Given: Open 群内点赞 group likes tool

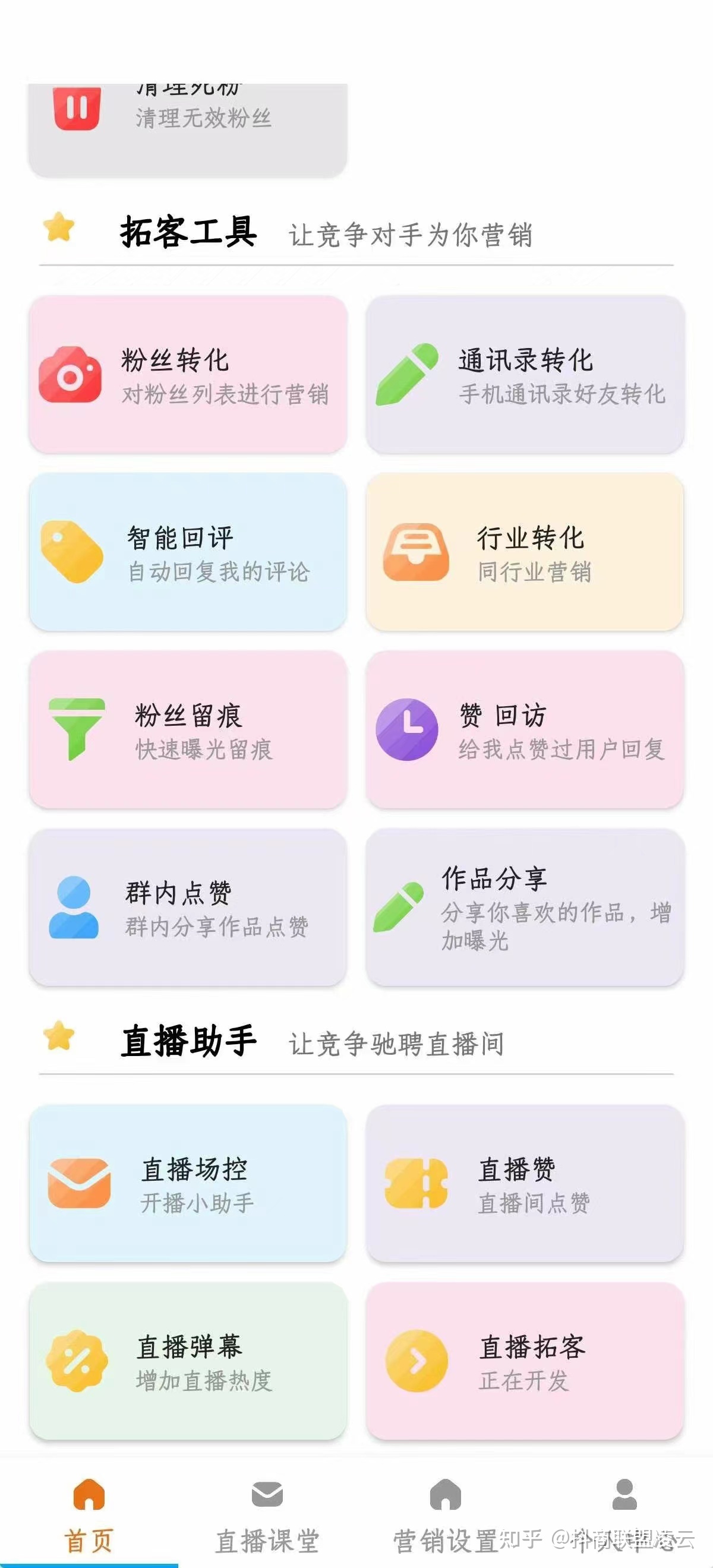Looking at the screenshot, I should pos(188,908).
